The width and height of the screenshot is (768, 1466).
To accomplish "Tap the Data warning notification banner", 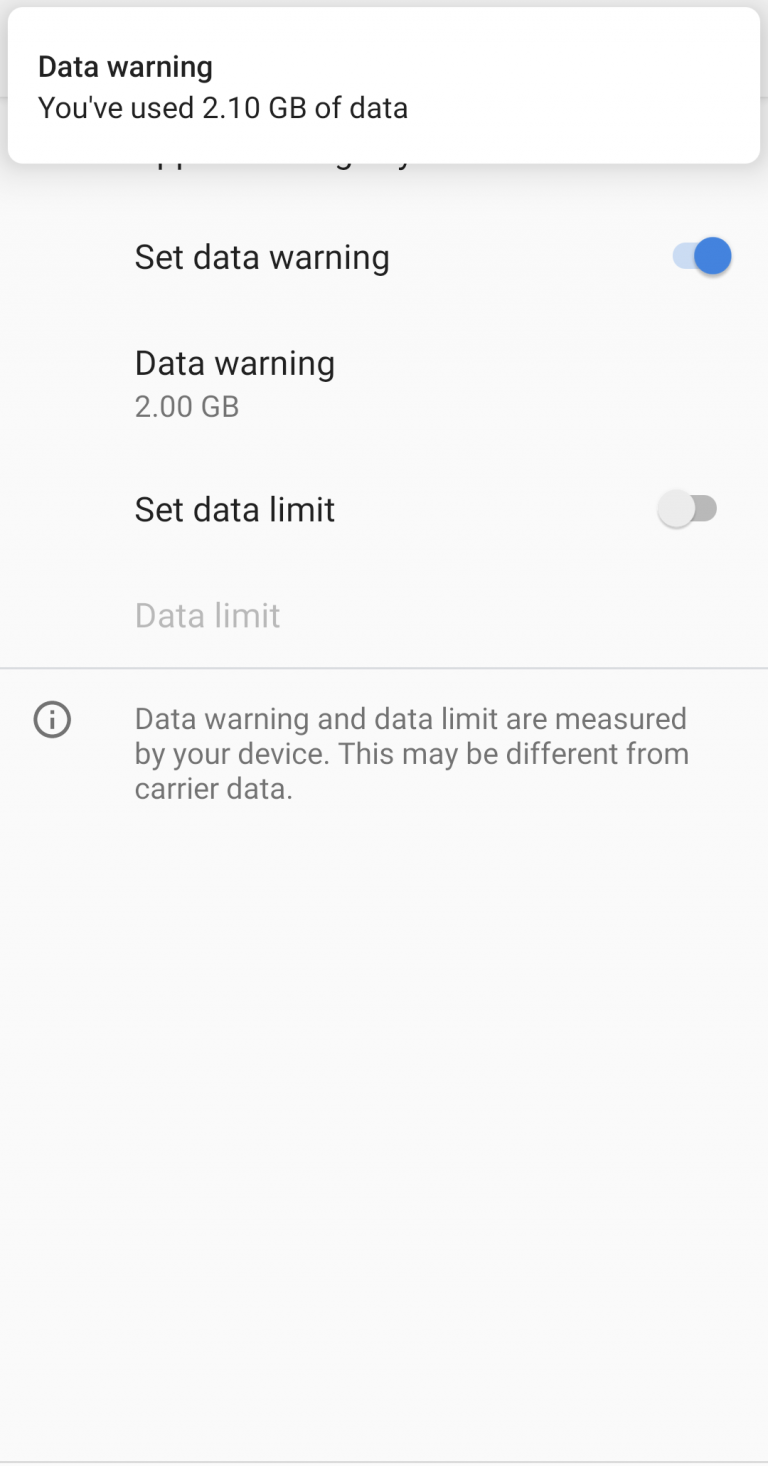I will tap(384, 85).
